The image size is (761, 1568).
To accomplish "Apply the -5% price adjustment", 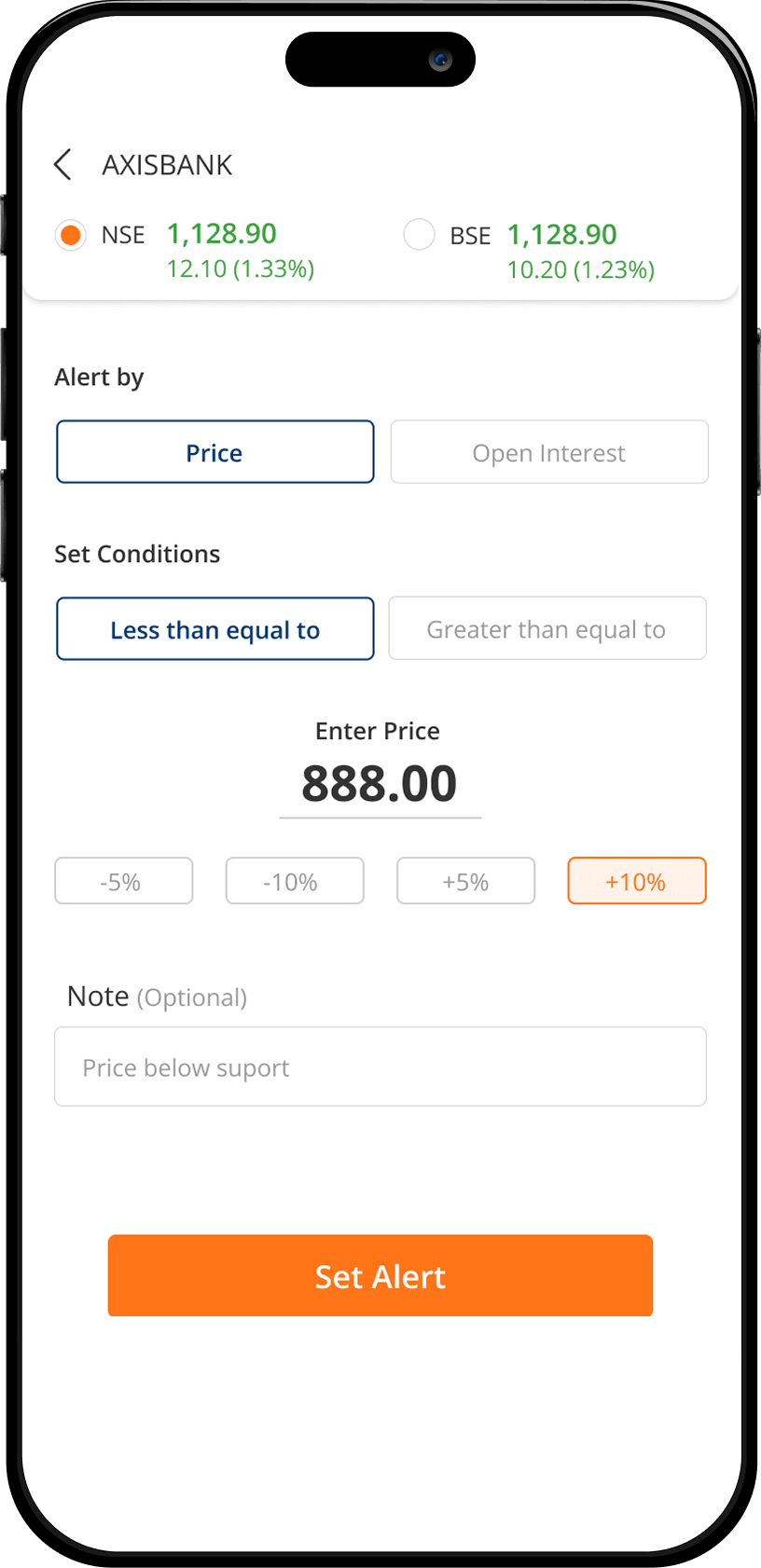I will (x=123, y=880).
